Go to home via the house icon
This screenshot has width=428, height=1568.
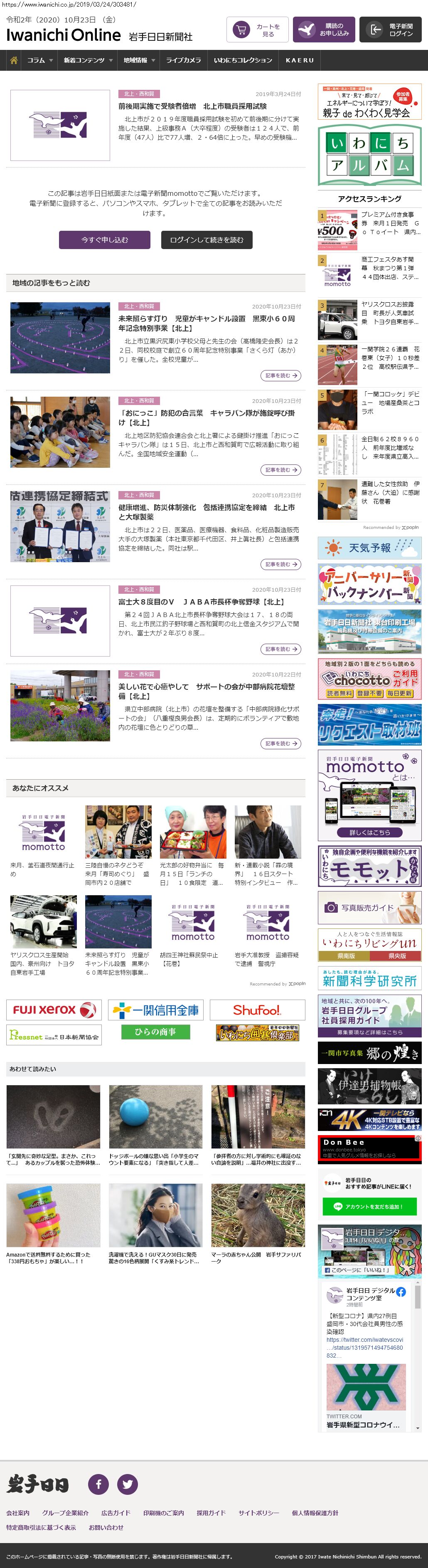pyautogui.click(x=13, y=60)
